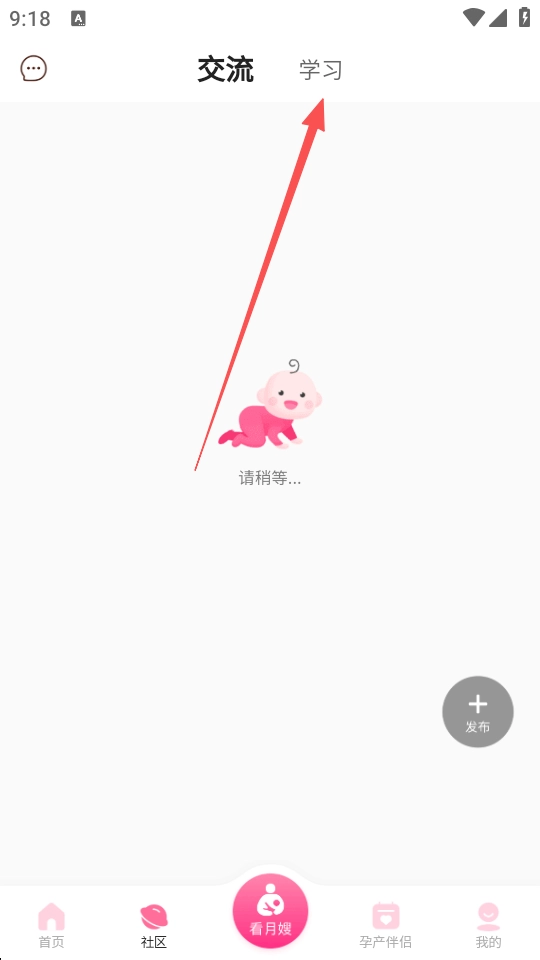This screenshot has height=960, width=540.
Task: Open the 看月嫂 center button
Action: [270, 911]
